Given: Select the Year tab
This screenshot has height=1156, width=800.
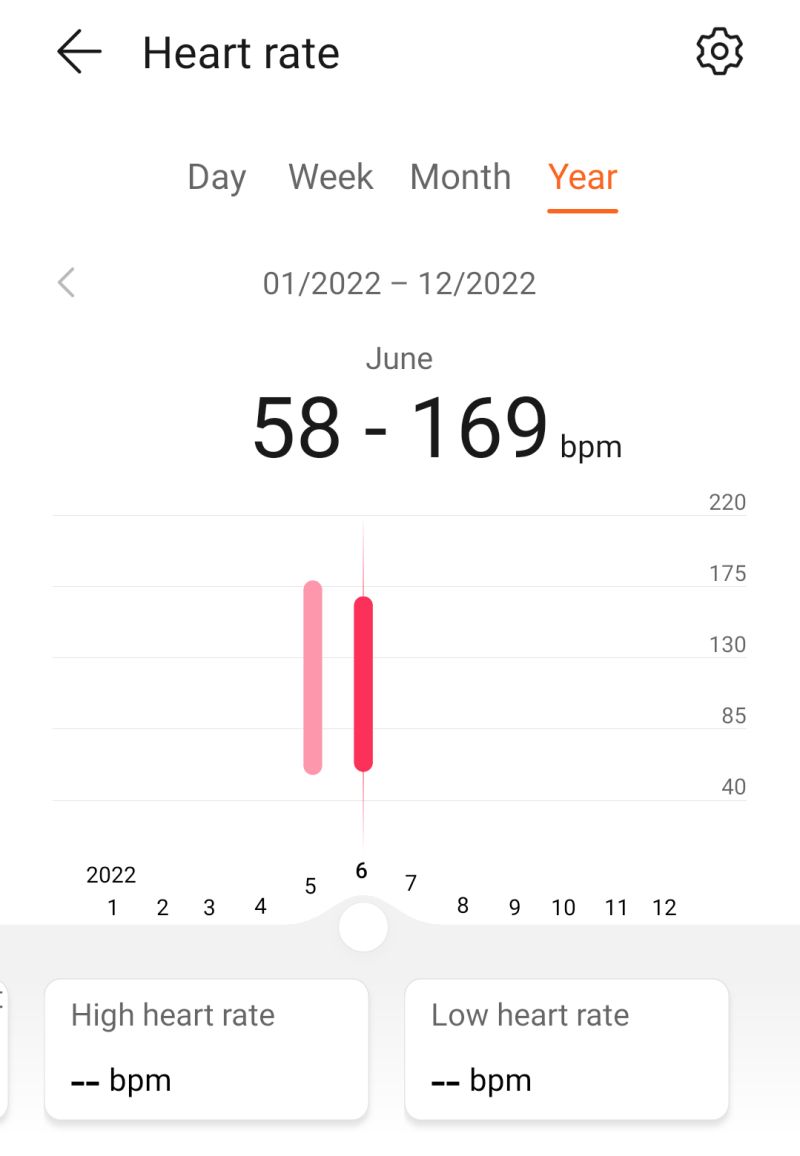Looking at the screenshot, I should pos(582,177).
